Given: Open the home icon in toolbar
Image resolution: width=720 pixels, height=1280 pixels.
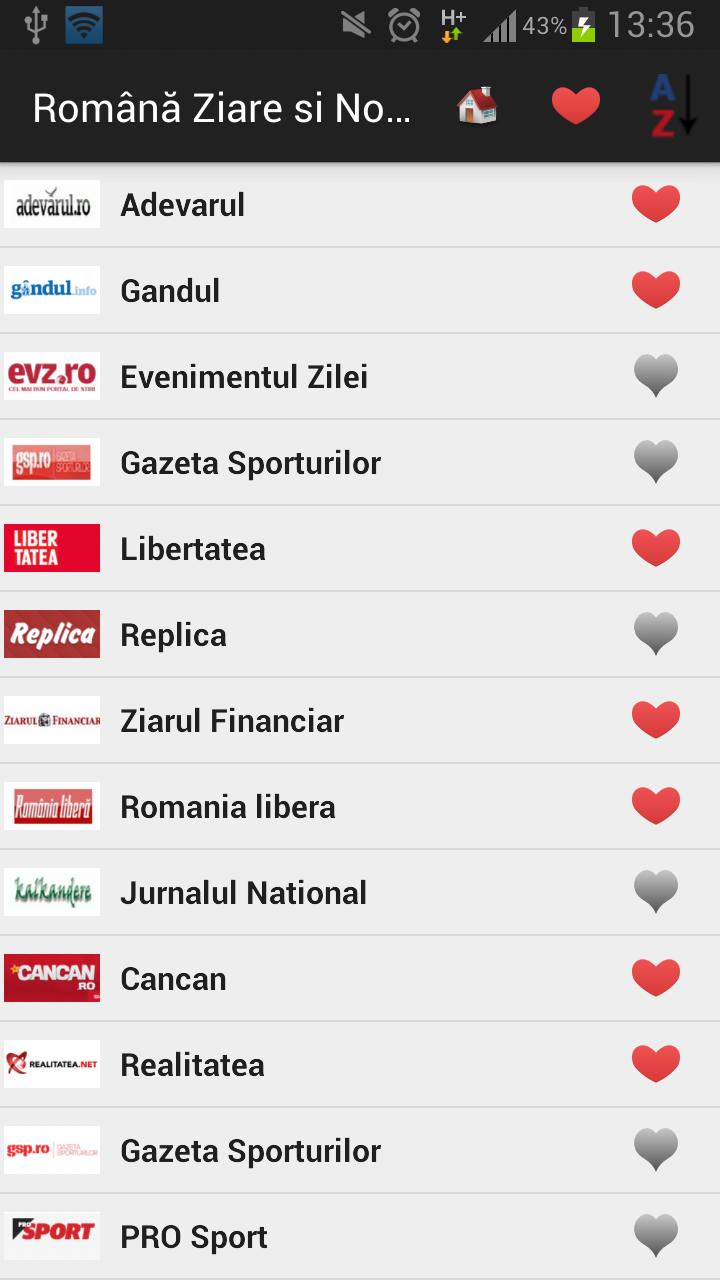Looking at the screenshot, I should 477,106.
